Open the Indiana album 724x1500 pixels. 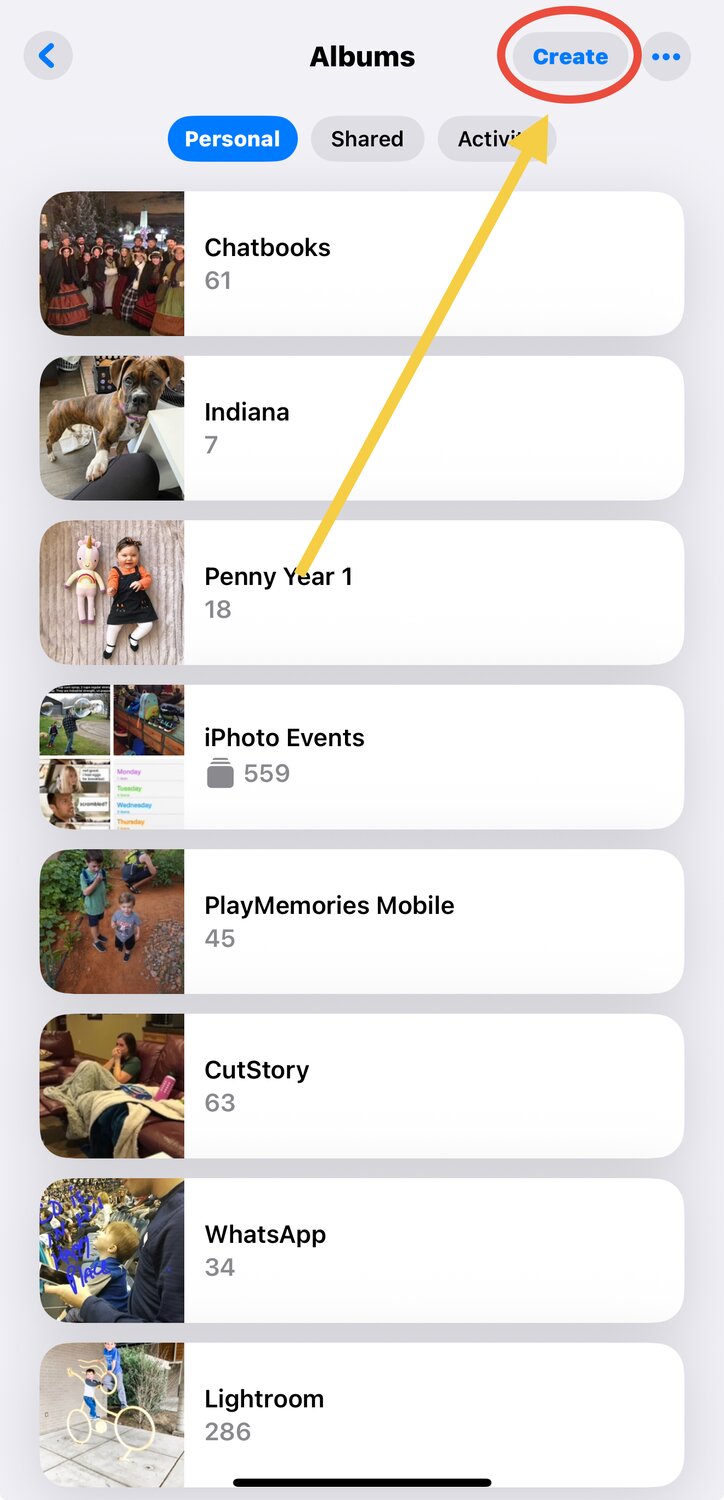pos(362,428)
